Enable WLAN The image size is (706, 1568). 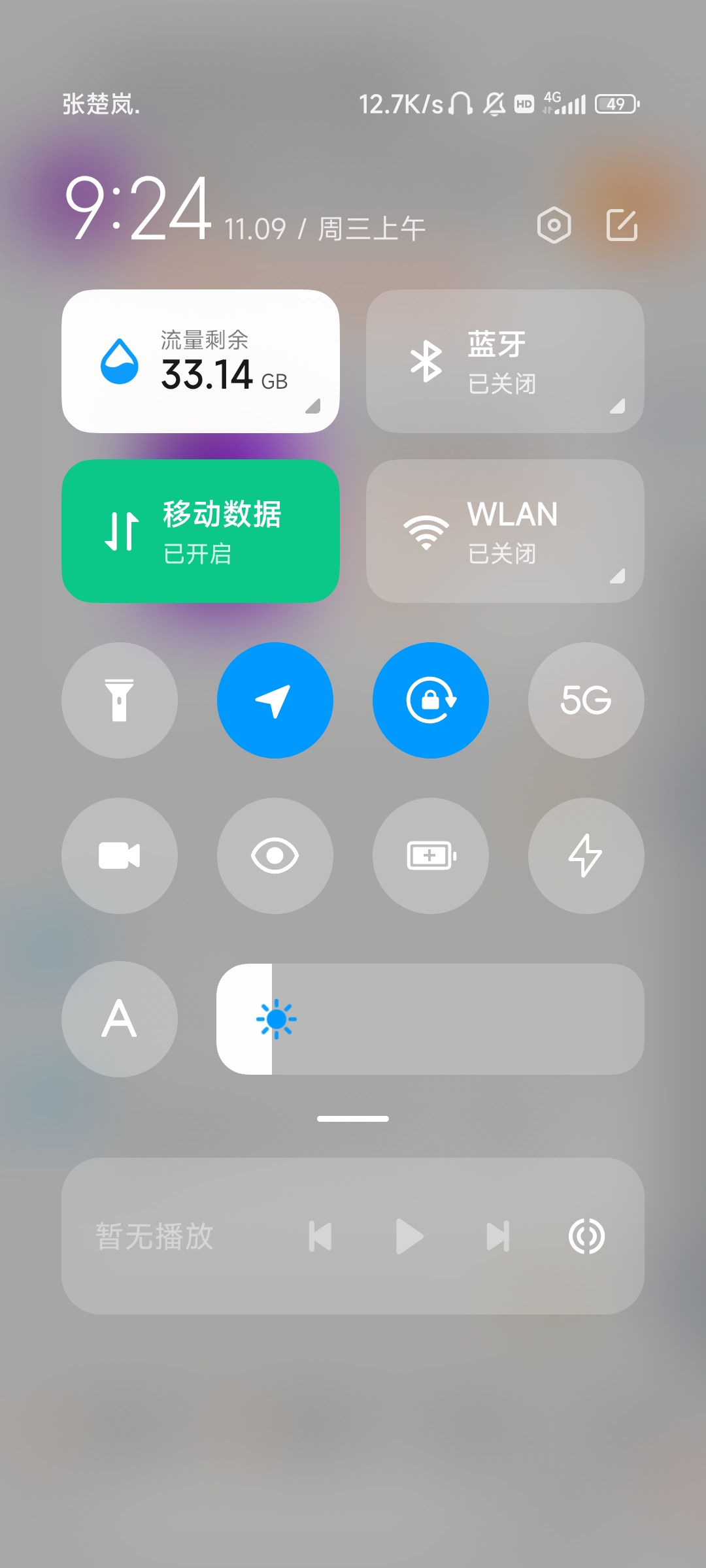tap(505, 531)
